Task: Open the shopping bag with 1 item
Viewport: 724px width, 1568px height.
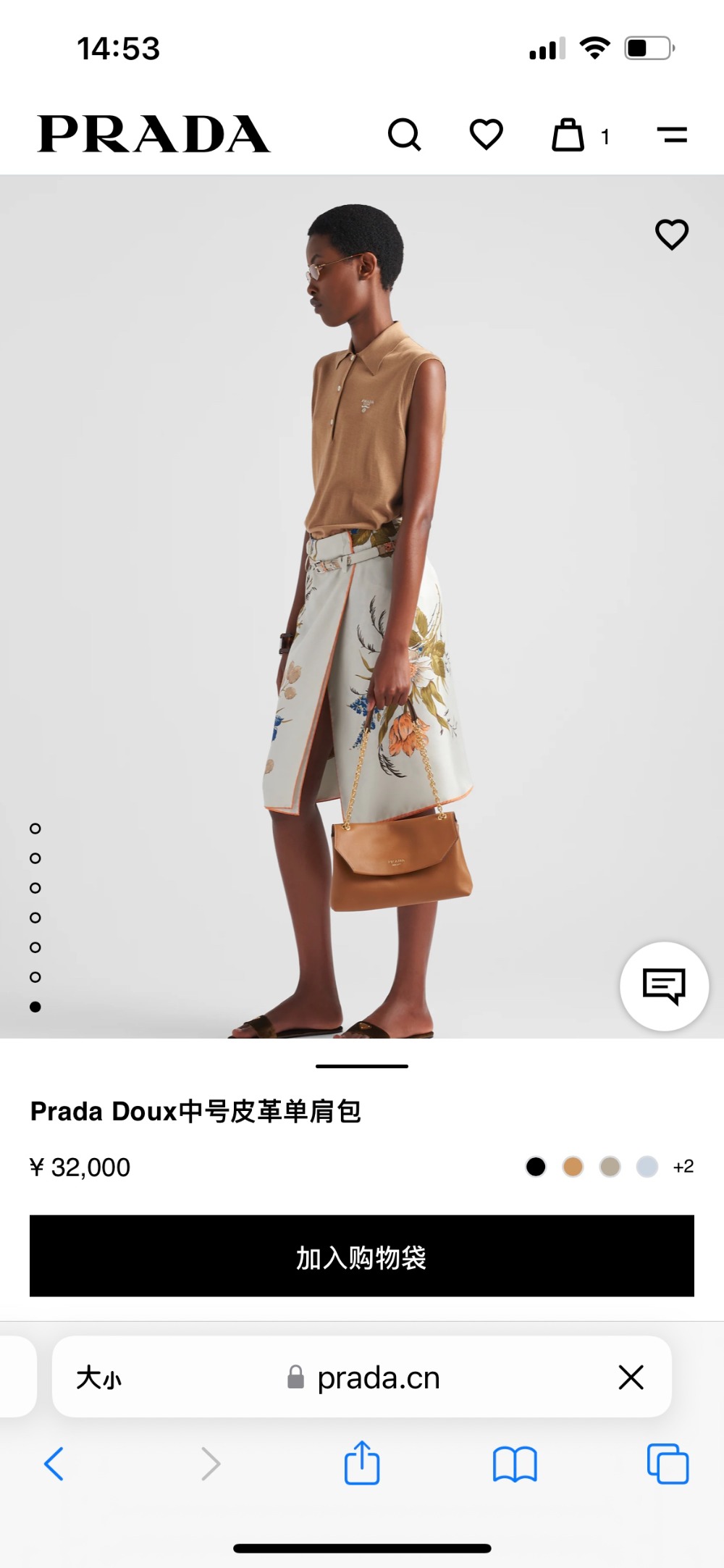Action: (568, 135)
